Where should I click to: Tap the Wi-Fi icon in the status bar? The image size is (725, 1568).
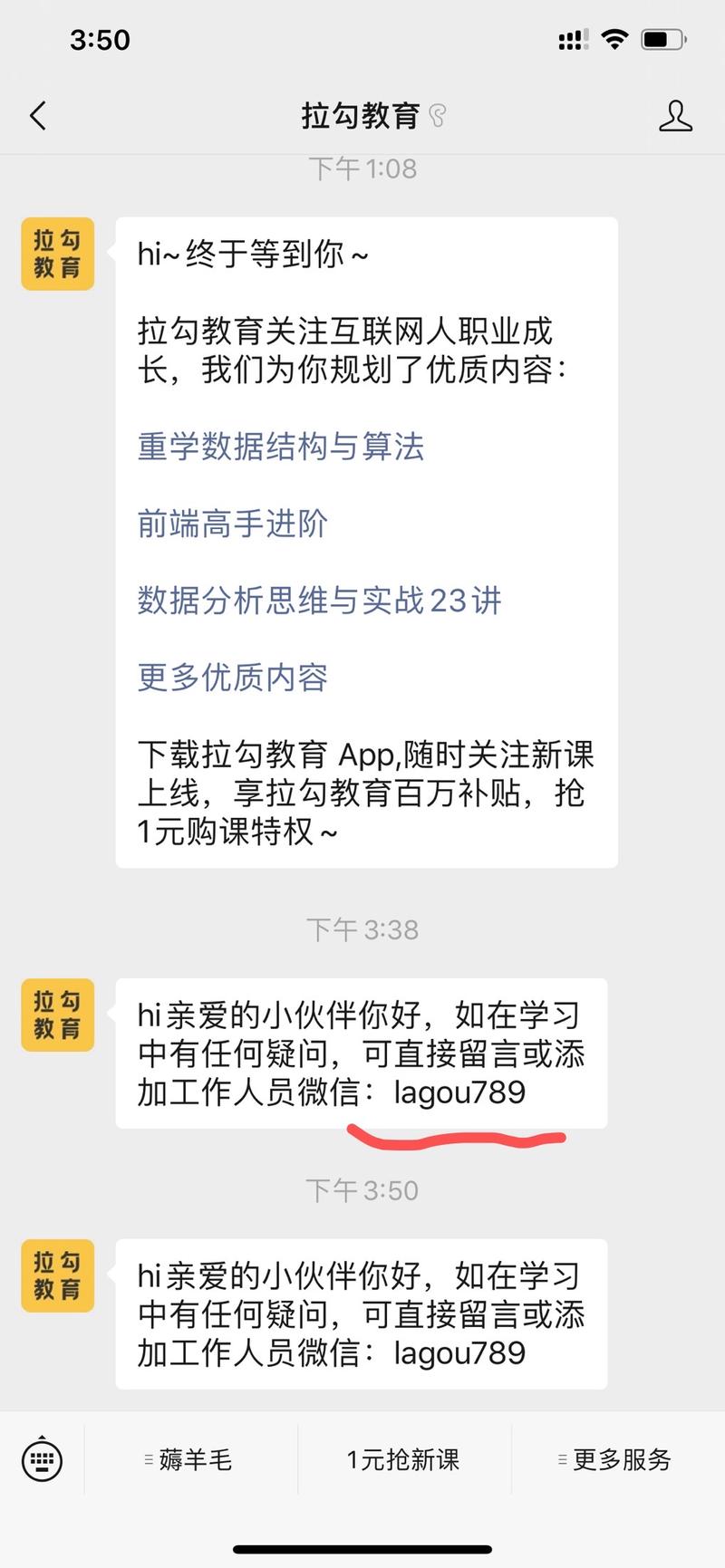(x=615, y=39)
